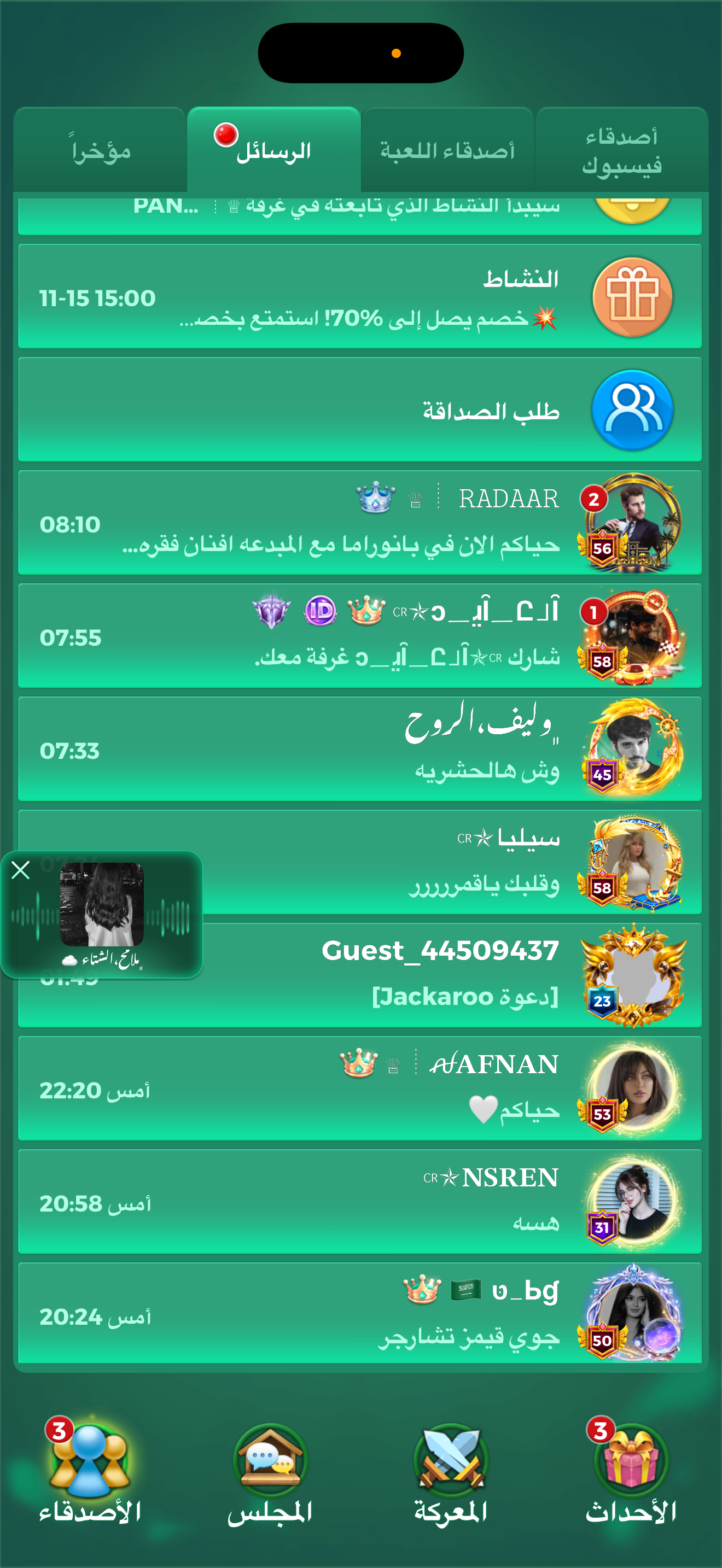Image resolution: width=722 pixels, height=1568 pixels.
Task: Open the Guest_44509437 Jackaroo invitation
Action: [426, 975]
